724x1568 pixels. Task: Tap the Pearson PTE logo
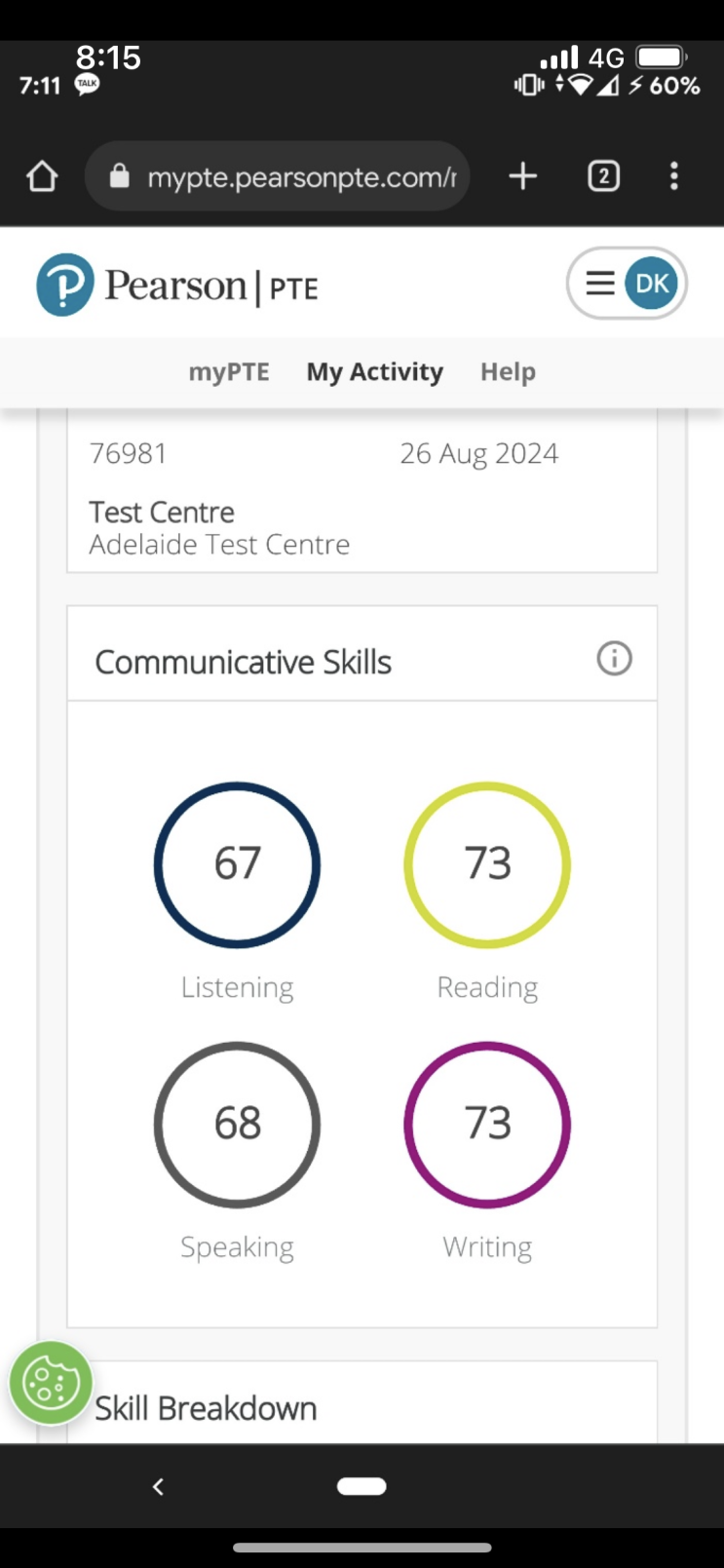point(177,286)
